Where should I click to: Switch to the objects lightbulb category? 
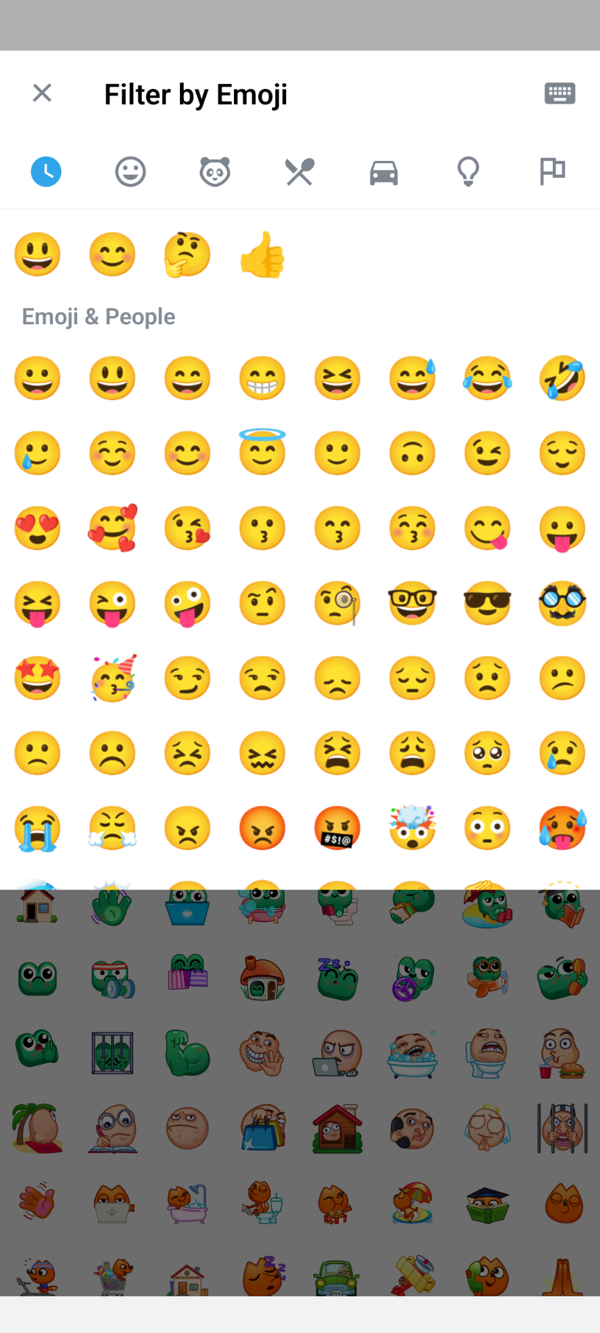tap(468, 172)
